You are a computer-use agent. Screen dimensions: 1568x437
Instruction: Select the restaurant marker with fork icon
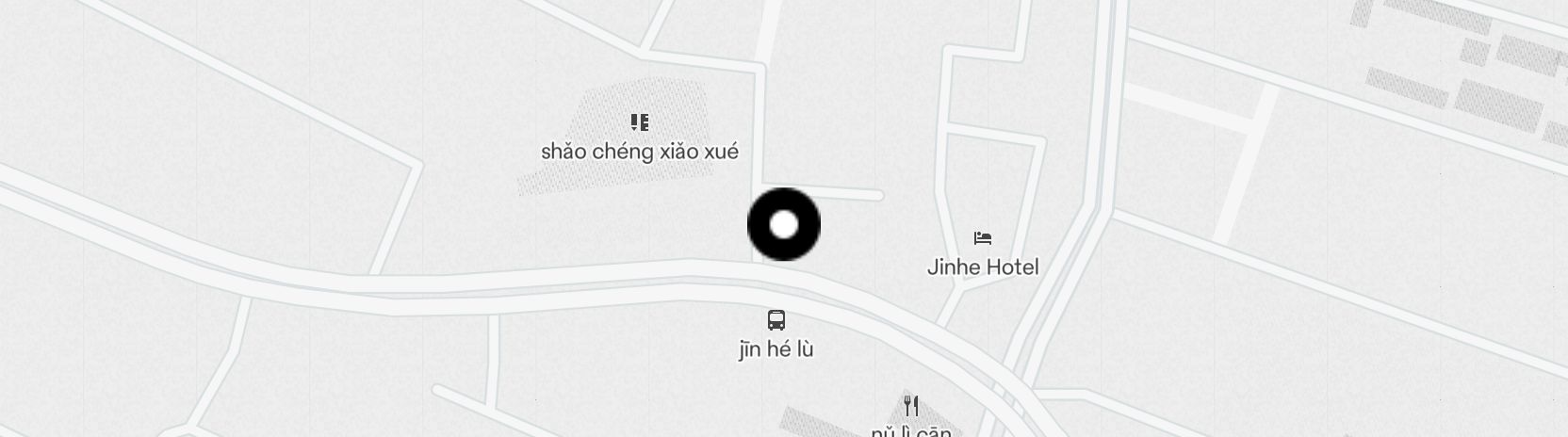pos(911,406)
